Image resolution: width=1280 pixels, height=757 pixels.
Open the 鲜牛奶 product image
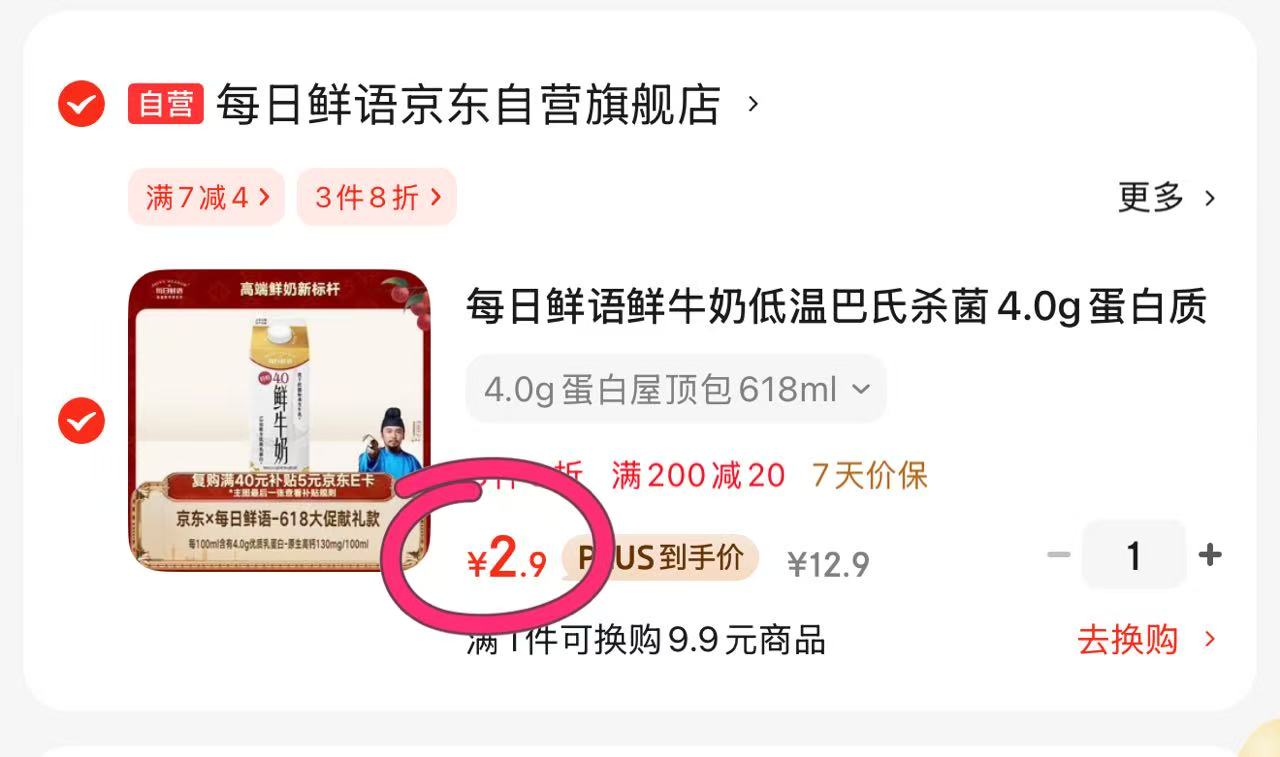278,420
